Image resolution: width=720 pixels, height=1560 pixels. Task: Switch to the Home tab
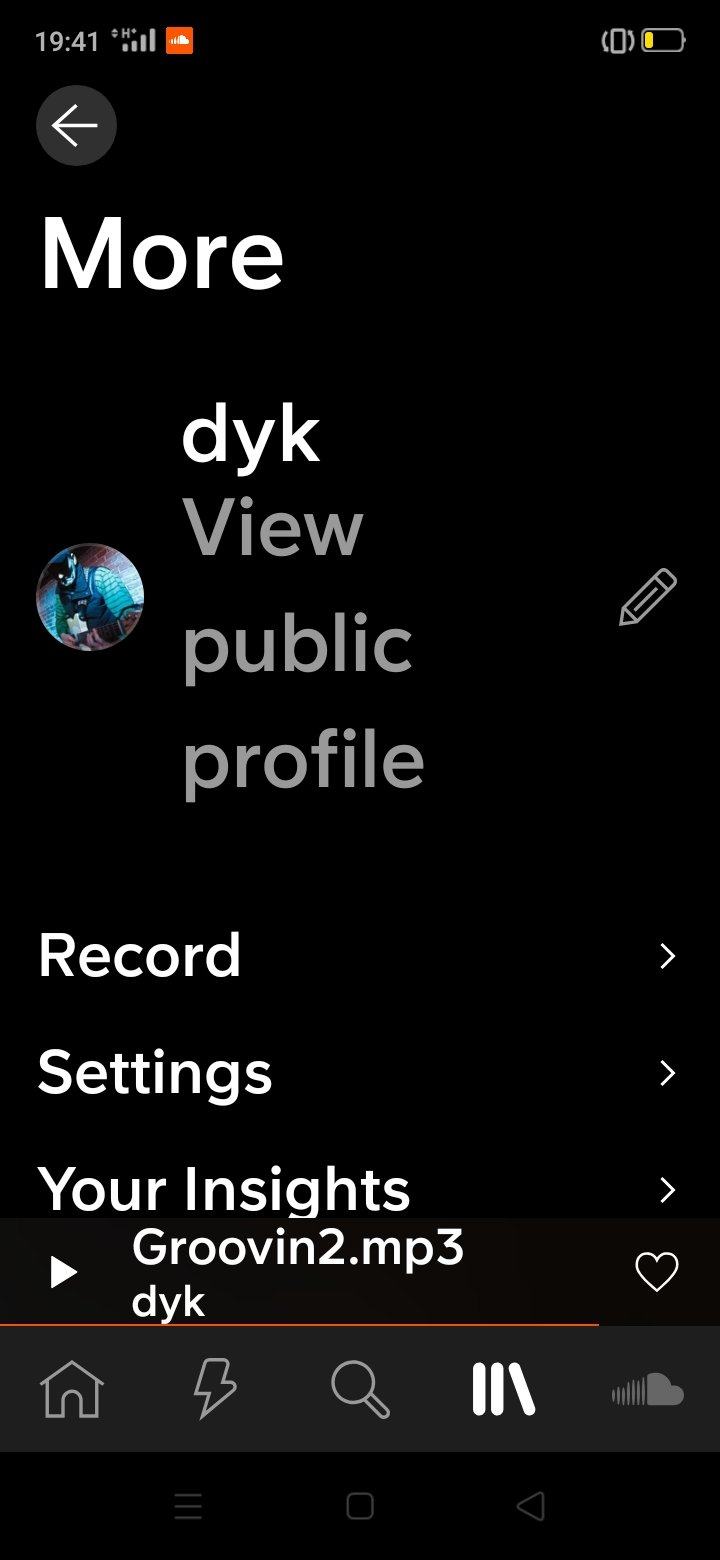click(71, 1391)
